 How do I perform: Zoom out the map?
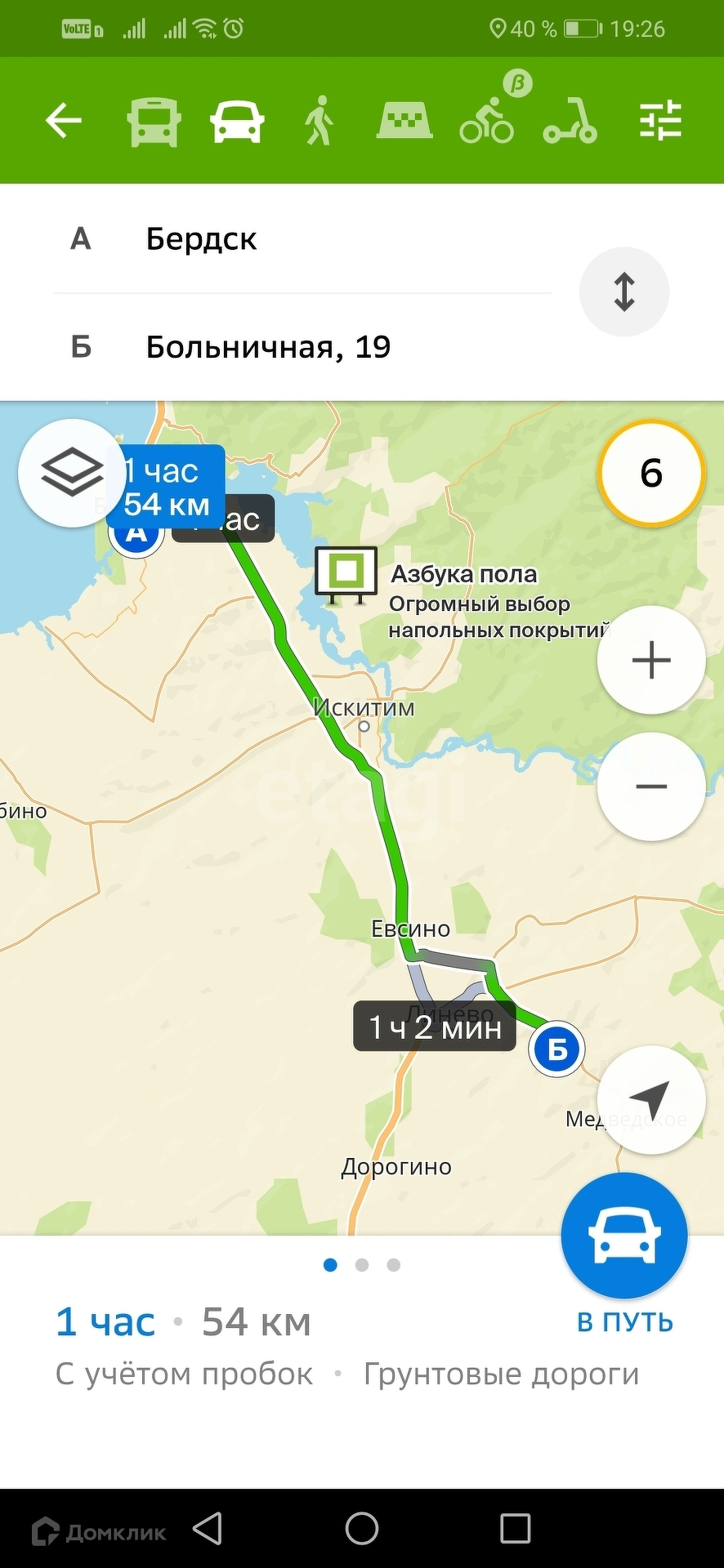pyautogui.click(x=651, y=786)
